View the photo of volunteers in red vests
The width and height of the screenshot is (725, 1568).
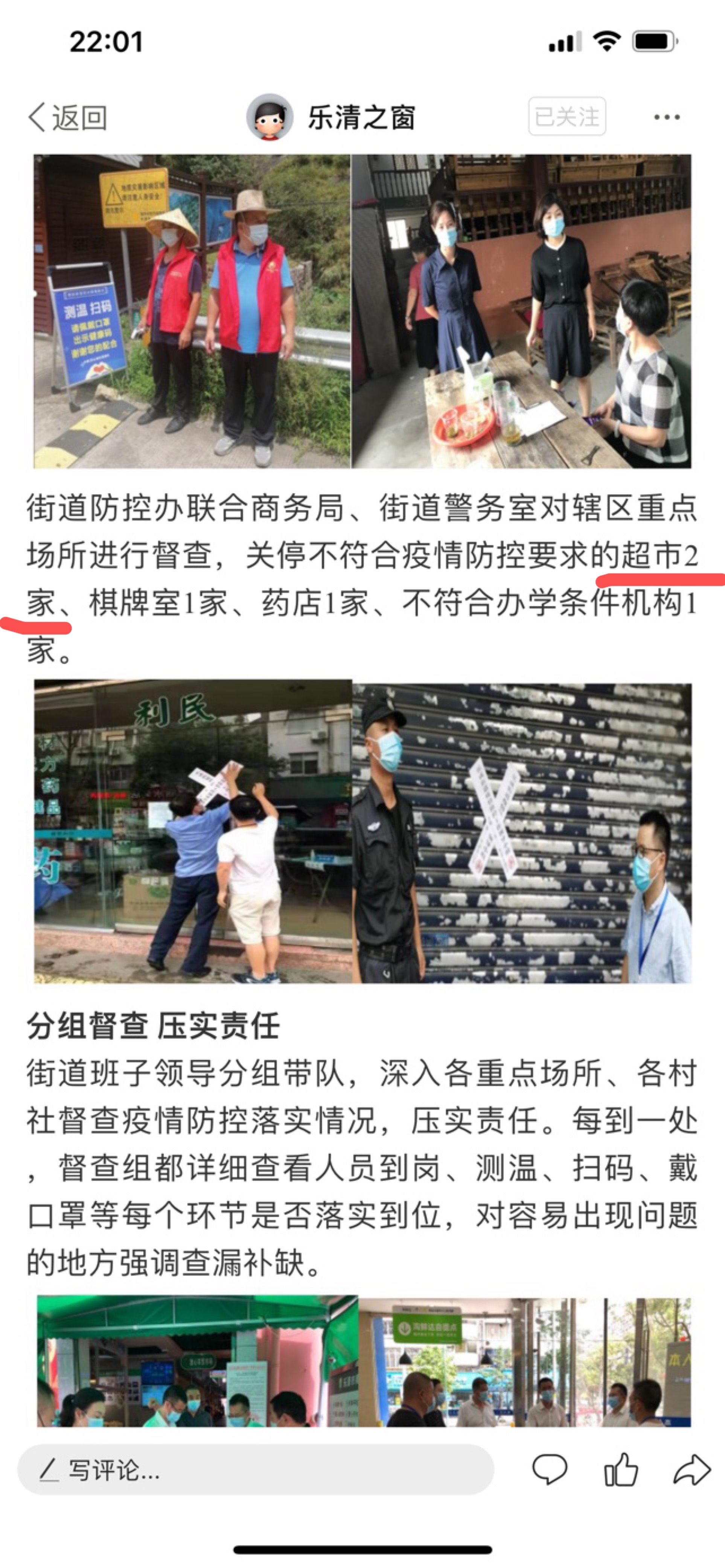(x=192, y=311)
